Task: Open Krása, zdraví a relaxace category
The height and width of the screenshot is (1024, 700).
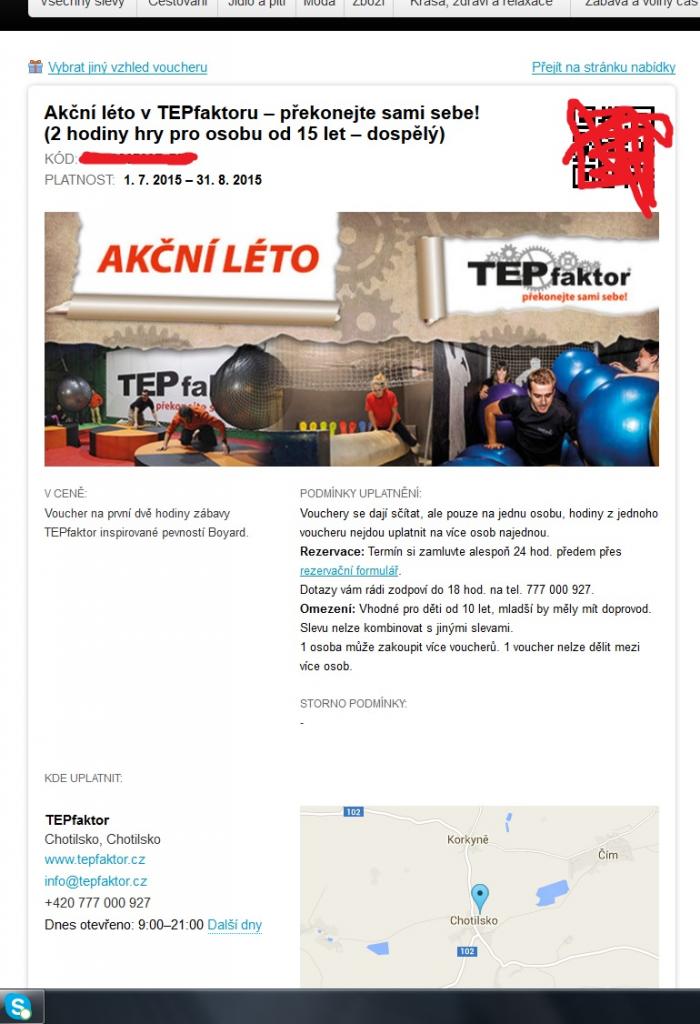Action: click(481, 6)
